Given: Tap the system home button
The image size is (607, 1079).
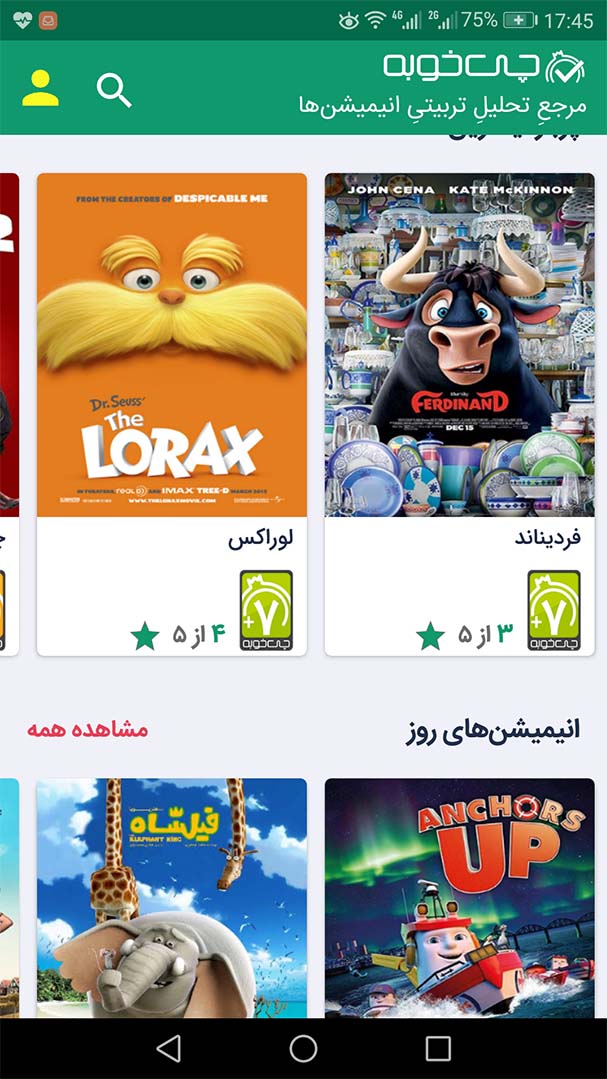Looking at the screenshot, I should pos(303,1049).
